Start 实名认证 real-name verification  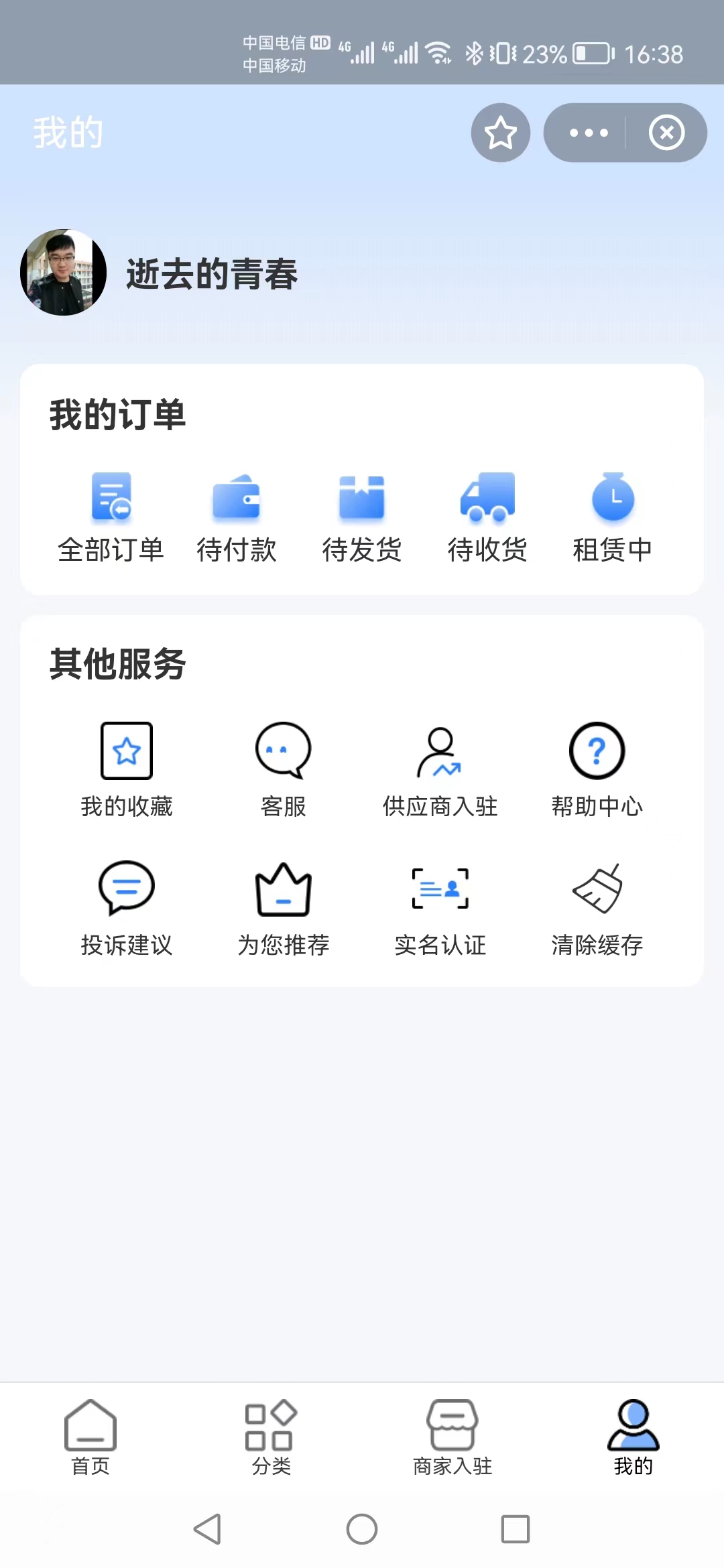point(440,908)
